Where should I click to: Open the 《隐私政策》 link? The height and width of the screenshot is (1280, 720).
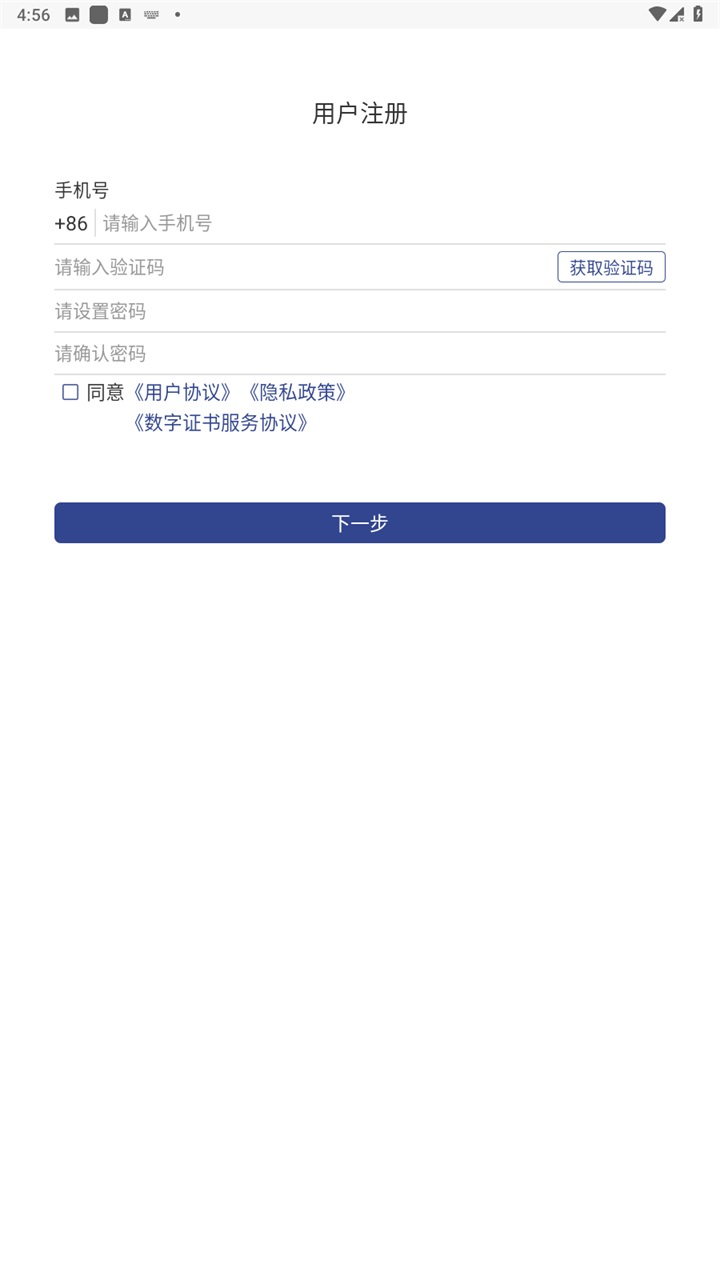tap(298, 392)
